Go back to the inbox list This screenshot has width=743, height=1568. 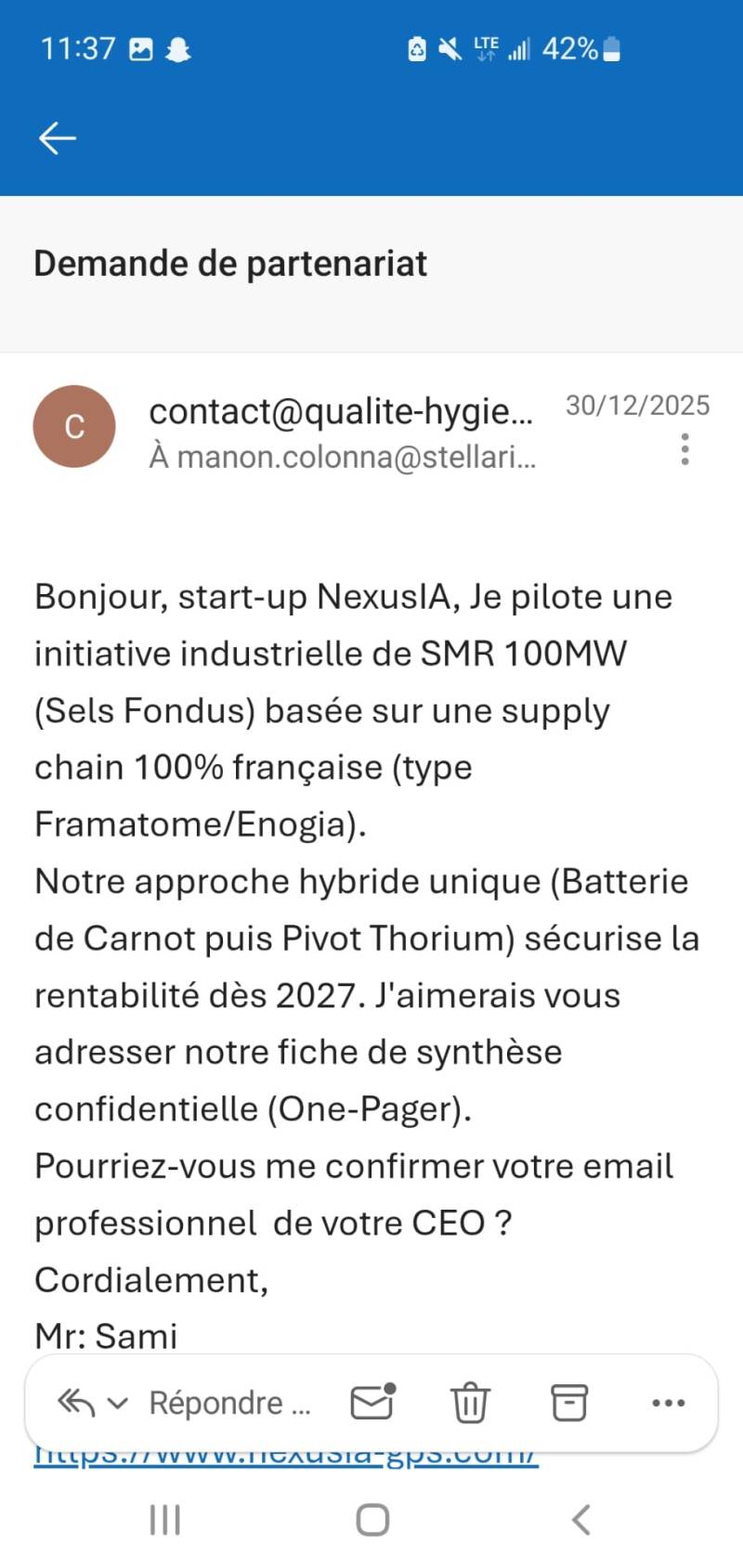57,138
